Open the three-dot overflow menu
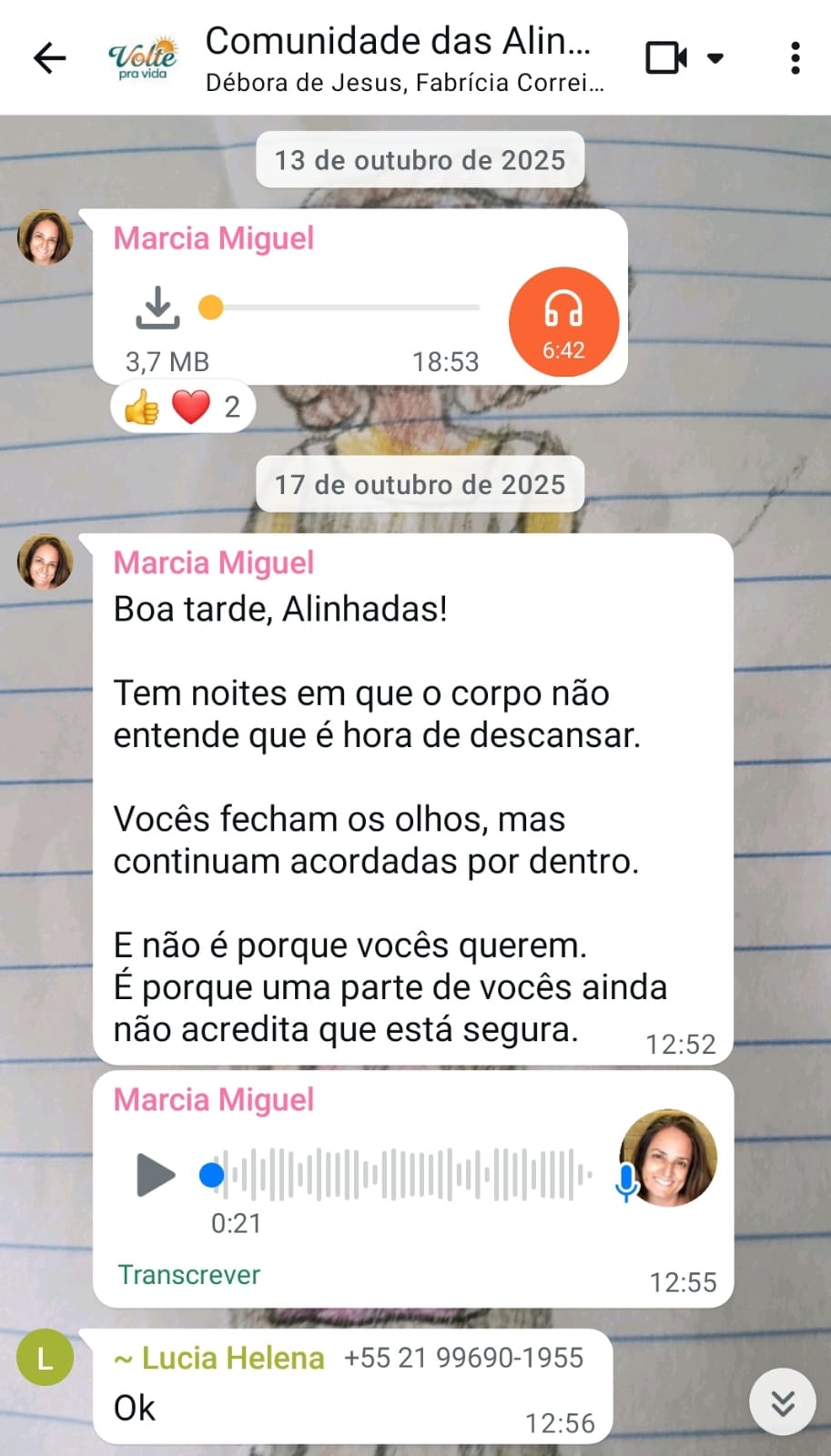Image resolution: width=831 pixels, height=1456 pixels. pyautogui.click(x=795, y=58)
